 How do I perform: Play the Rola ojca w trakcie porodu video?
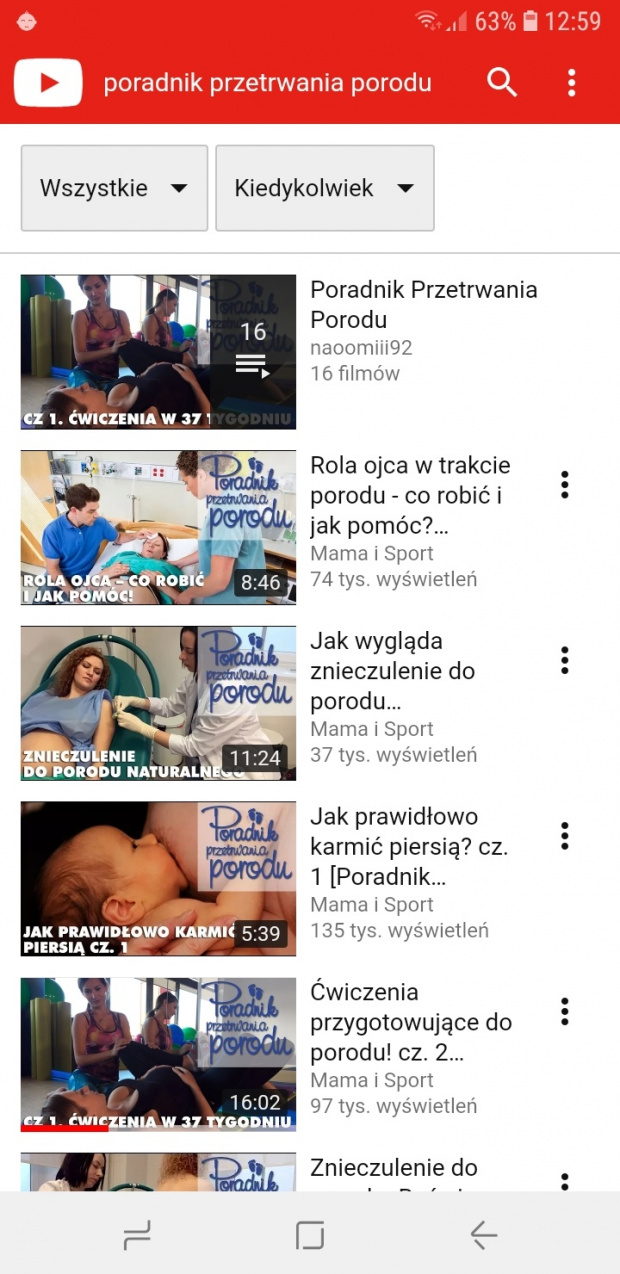click(x=158, y=527)
